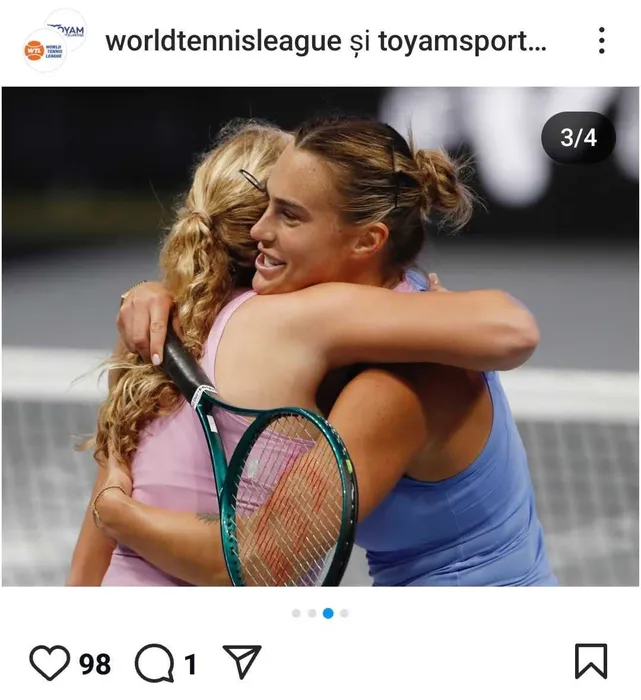The height and width of the screenshot is (700, 641).
Task: Open the post's three-dot overflow menu
Action: [x=601, y=41]
